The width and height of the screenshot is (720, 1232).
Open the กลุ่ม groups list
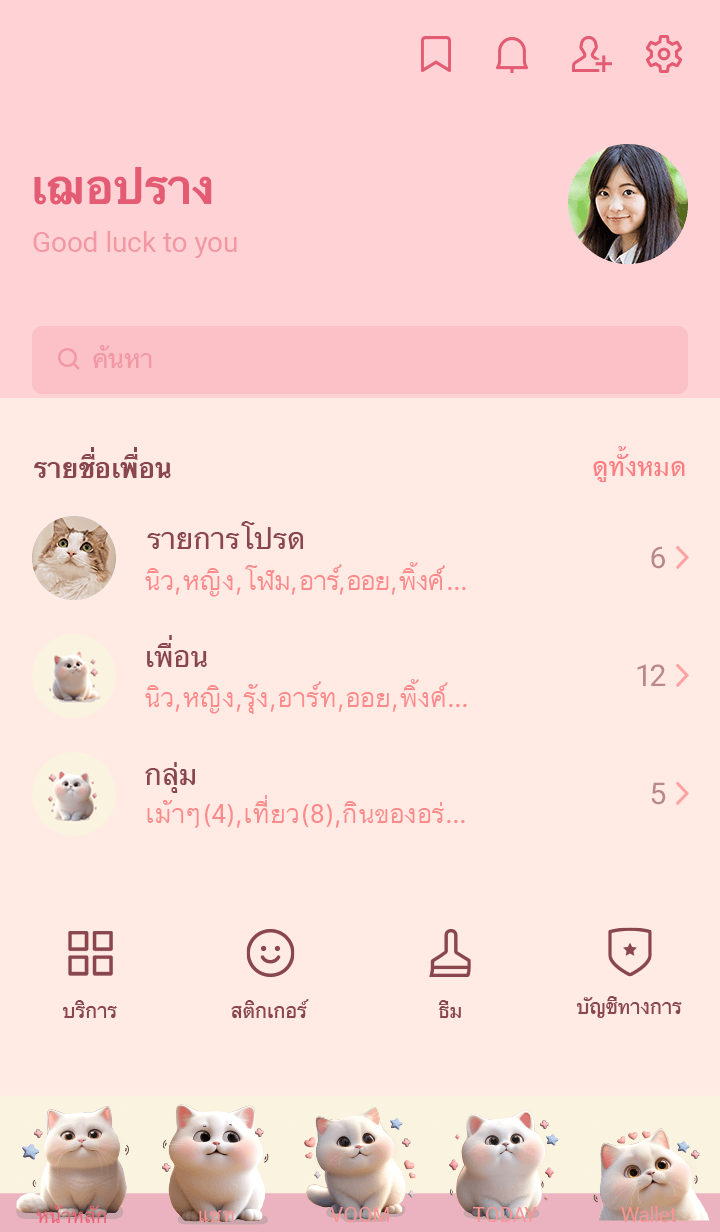360,794
